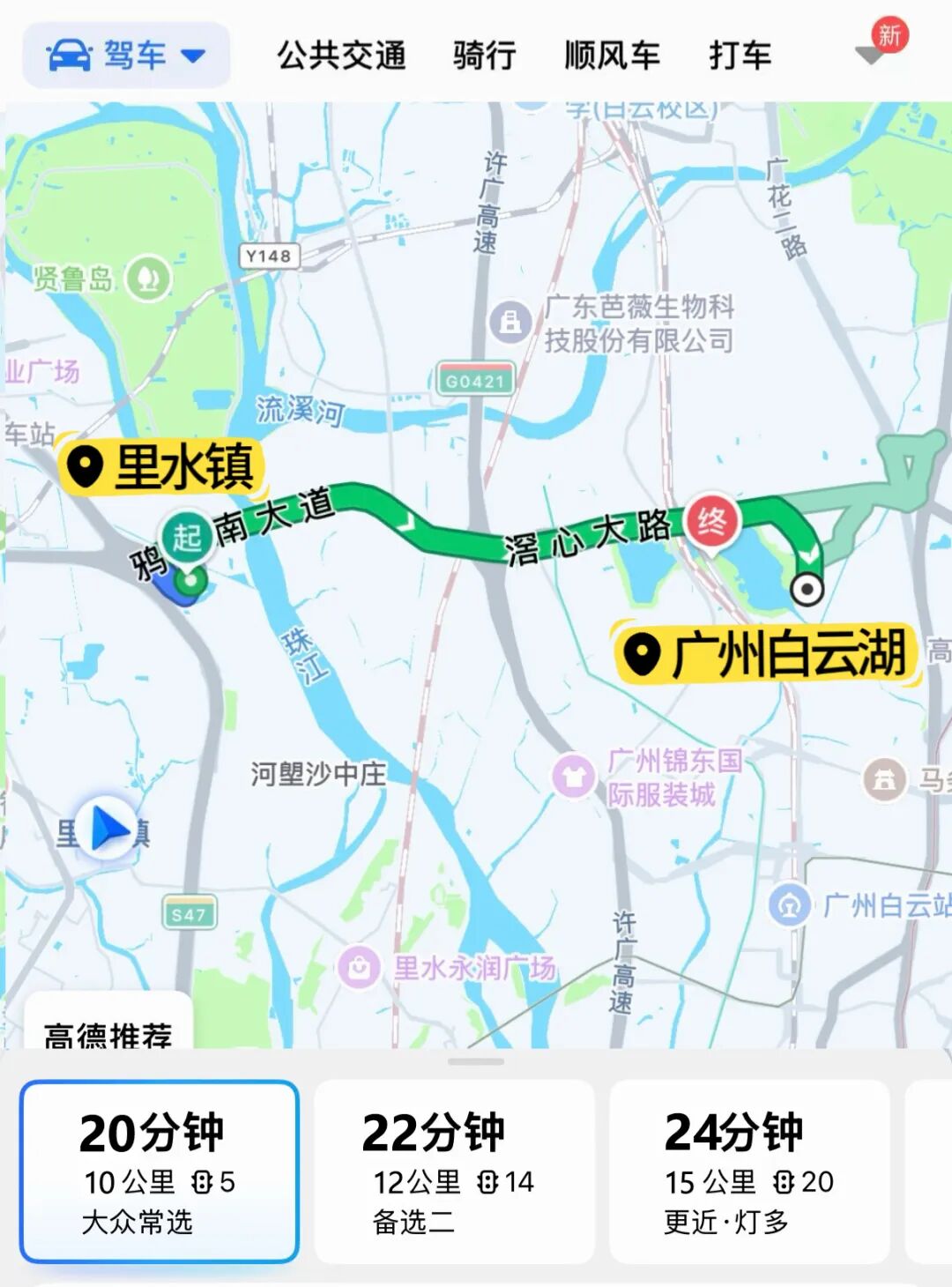
Task: Switch to the 打车 tab
Action: pyautogui.click(x=740, y=56)
